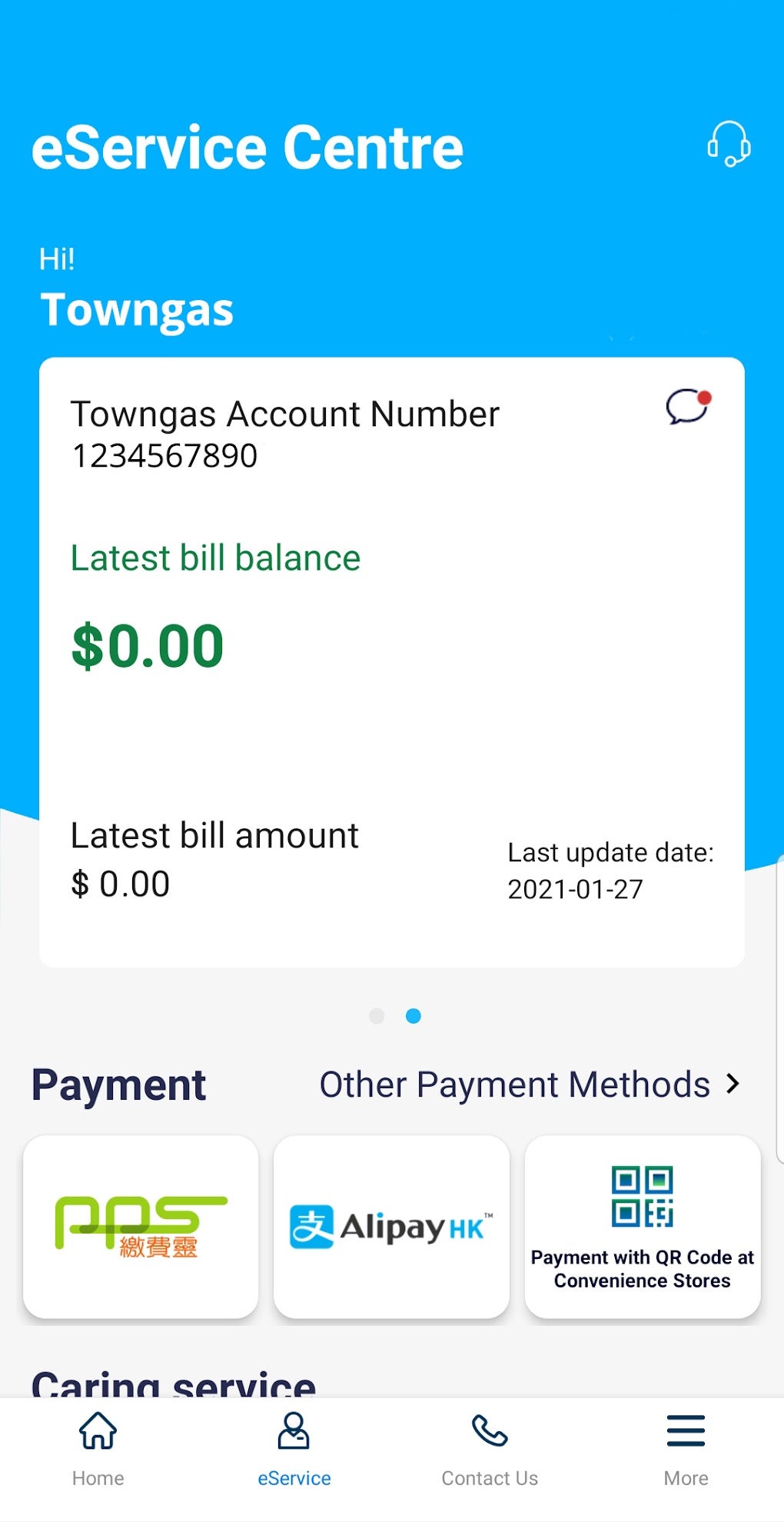Viewport: 784px width, 1522px height.
Task: Pay with PPS
Action: coord(141,1226)
